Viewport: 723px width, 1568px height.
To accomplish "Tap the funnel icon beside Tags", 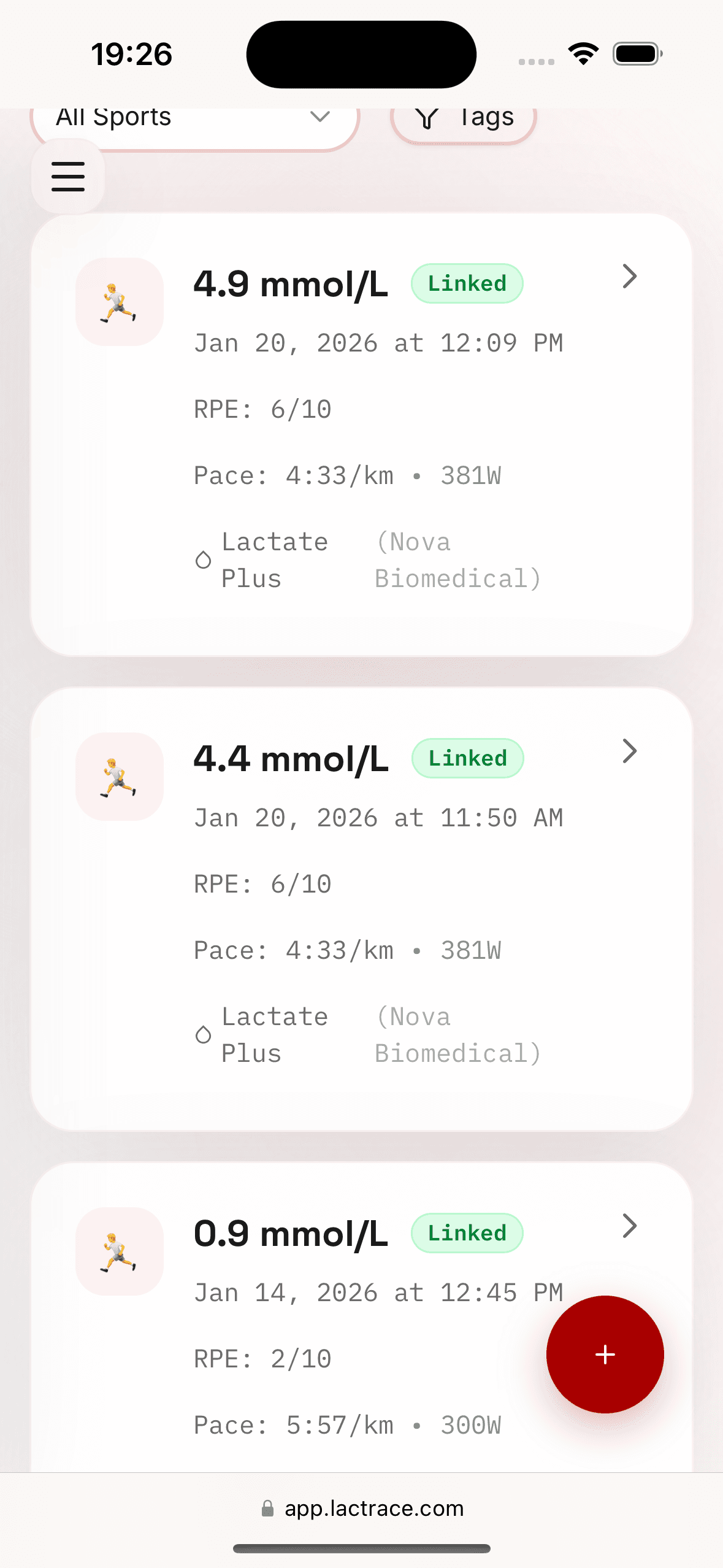I will [x=428, y=118].
